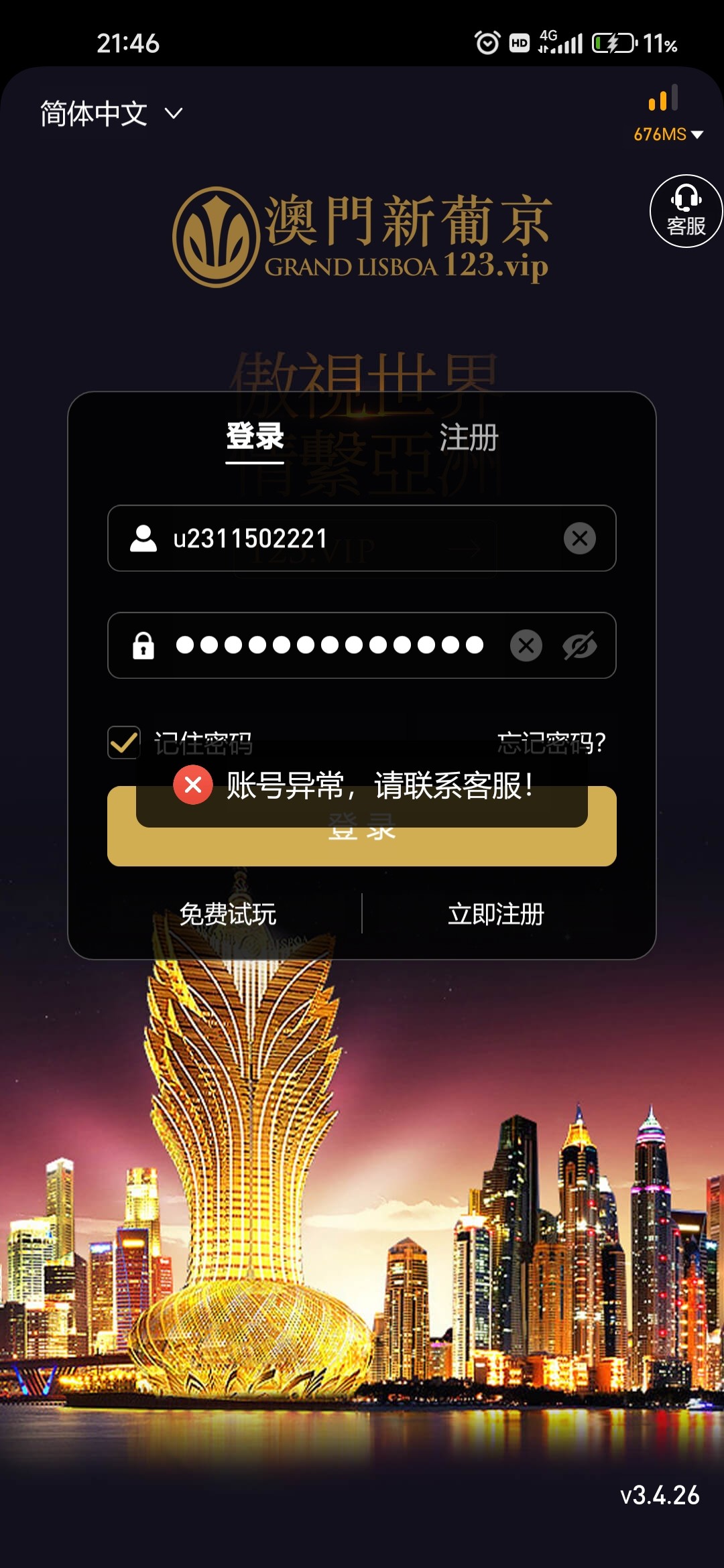This screenshot has height=1568, width=724.
Task: Expand the 676MS network line selector
Action: pyautogui.click(x=668, y=134)
